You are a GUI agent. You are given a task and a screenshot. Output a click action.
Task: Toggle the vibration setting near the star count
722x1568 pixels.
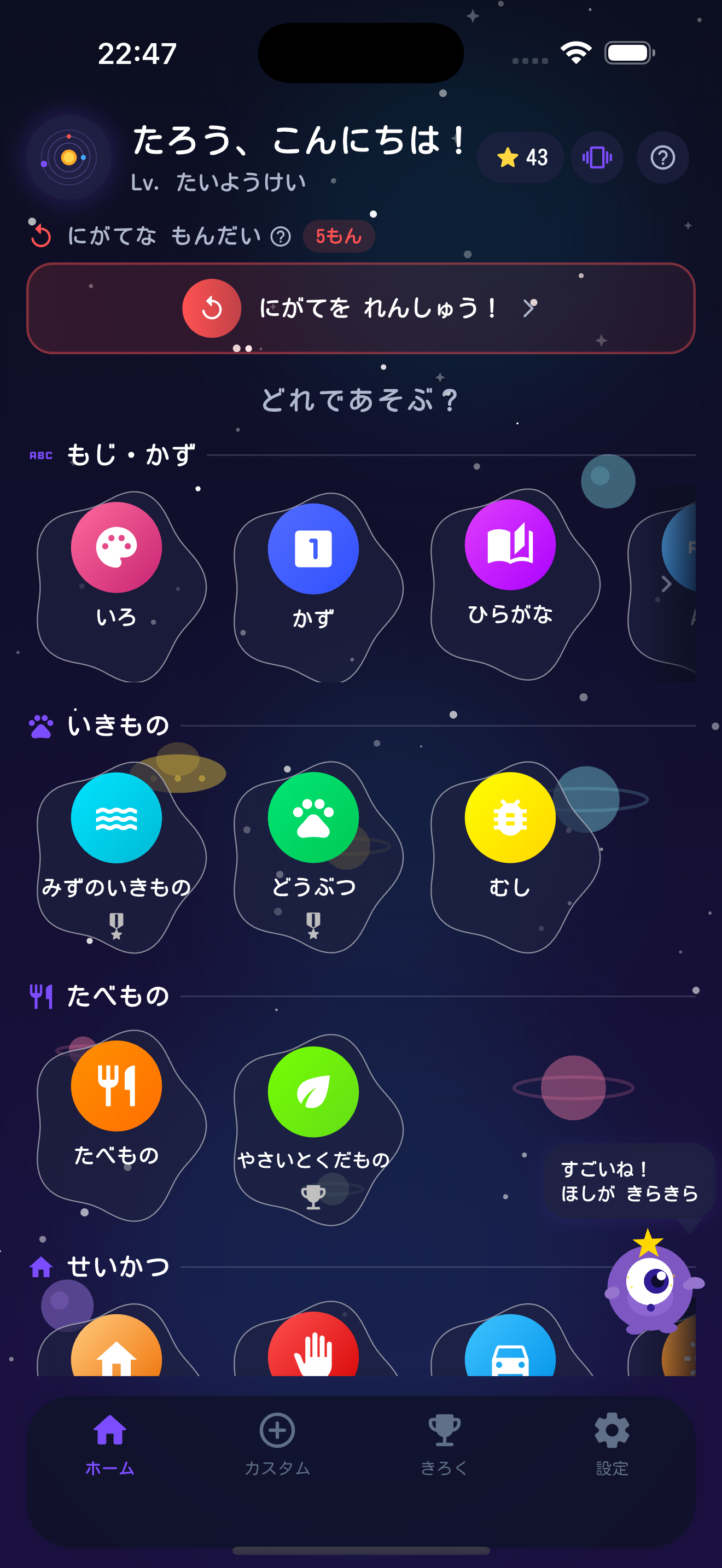click(597, 157)
